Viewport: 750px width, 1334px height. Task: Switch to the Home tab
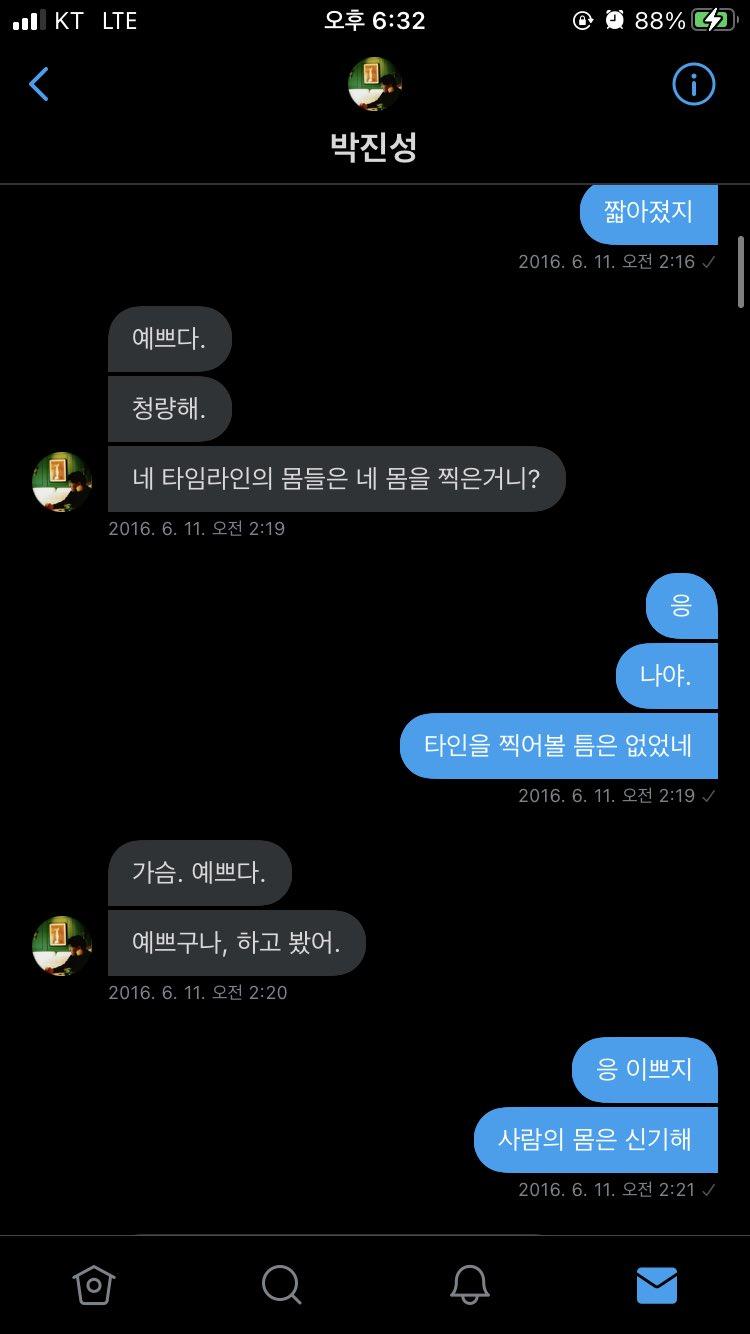pyautogui.click(x=94, y=1285)
